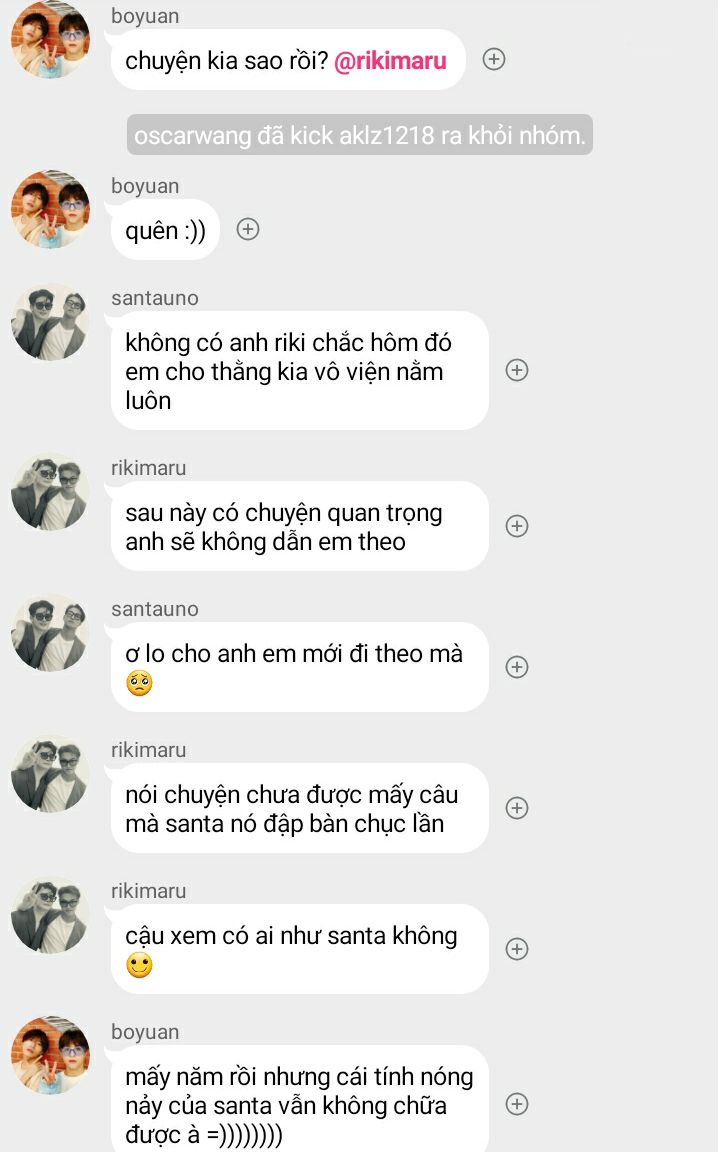Open the @rikimaru mention link
The width and height of the screenshot is (718, 1152).
[389, 60]
